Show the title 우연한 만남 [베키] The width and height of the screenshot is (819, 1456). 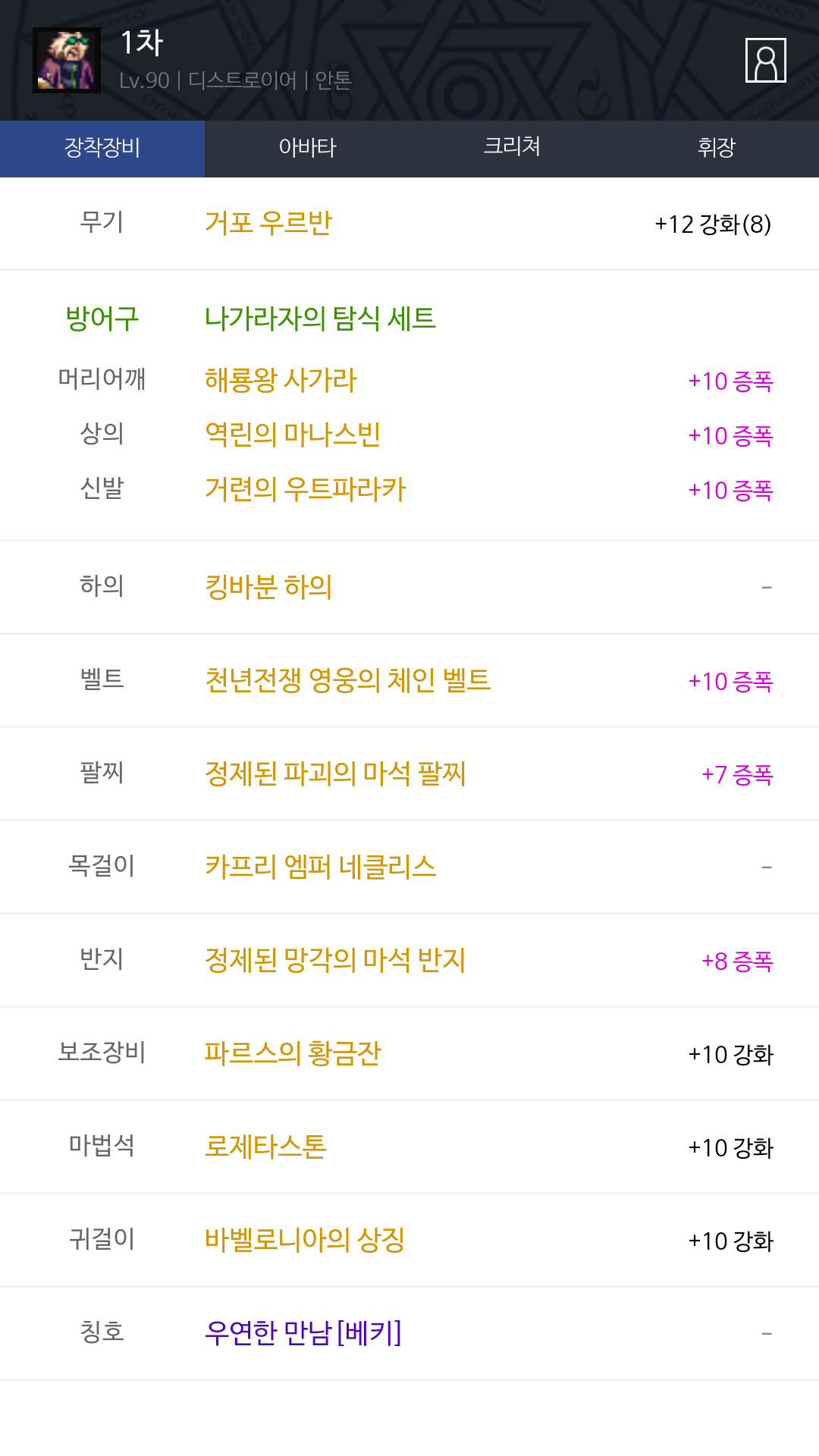pos(303,1333)
